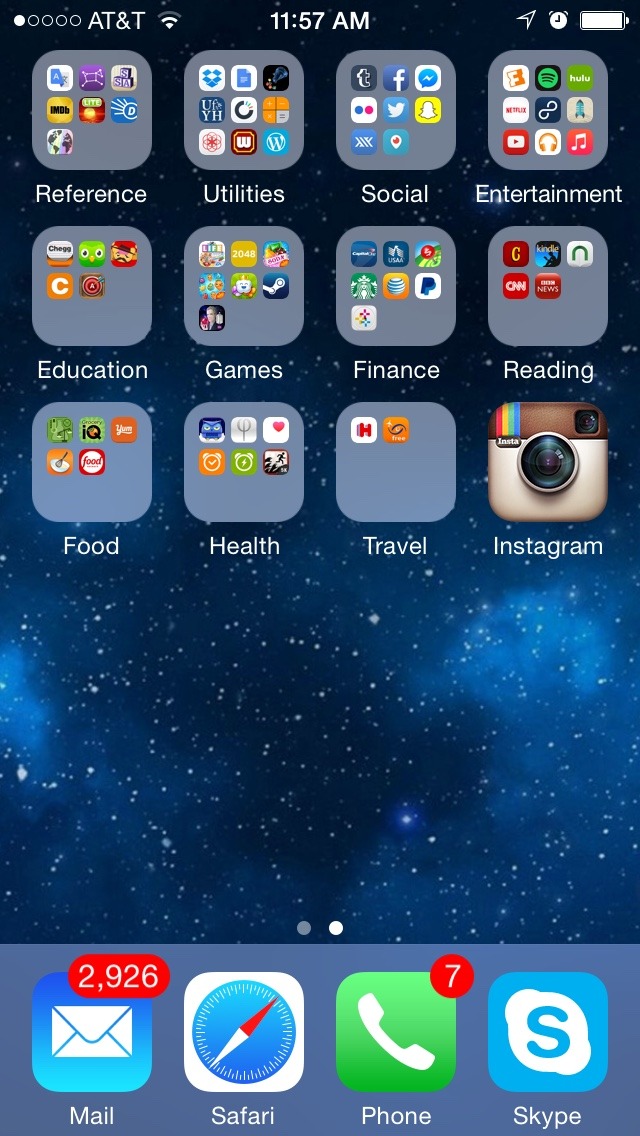Tap the home screen page indicator dots
Screen dimensions: 640x1136
click(320, 928)
